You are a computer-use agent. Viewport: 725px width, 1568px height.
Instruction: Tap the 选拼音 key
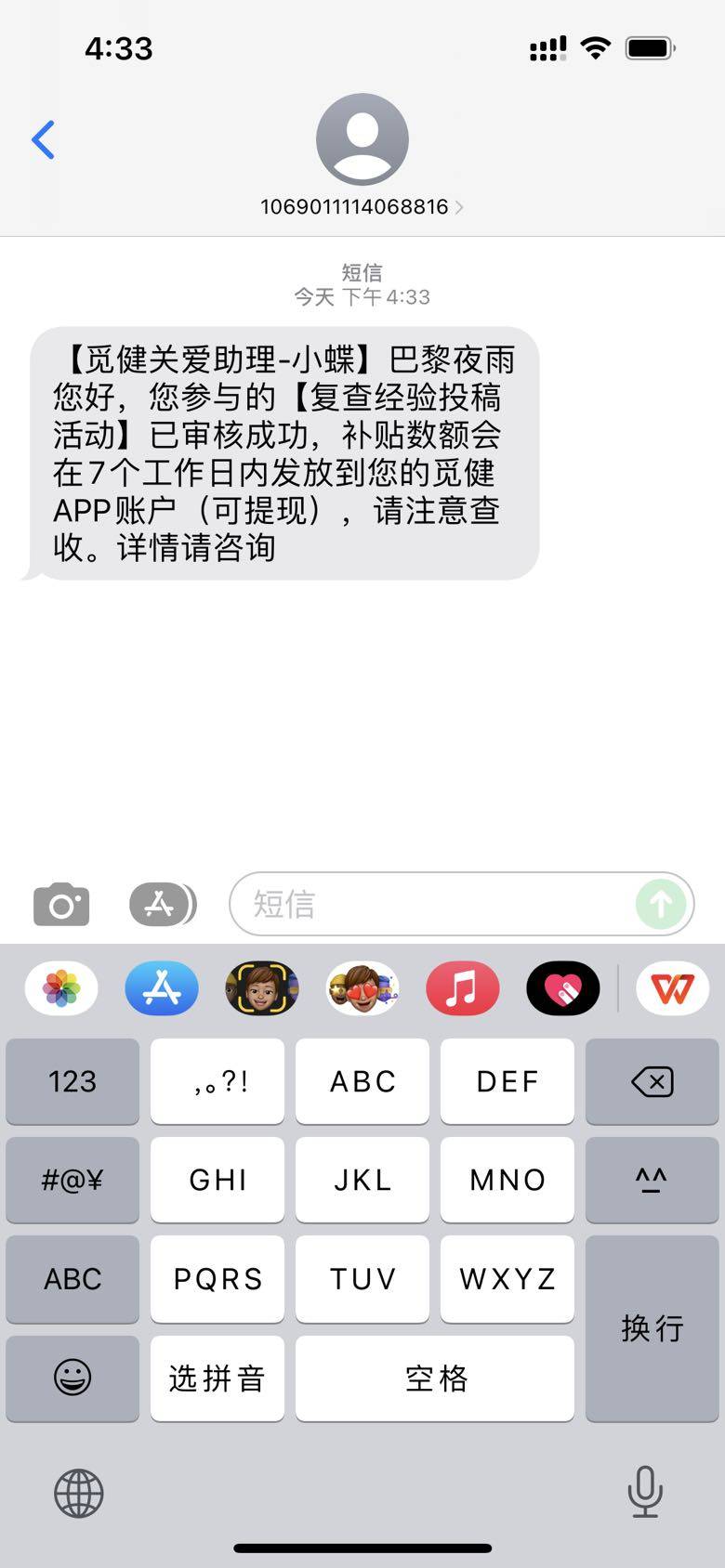[x=217, y=1378]
